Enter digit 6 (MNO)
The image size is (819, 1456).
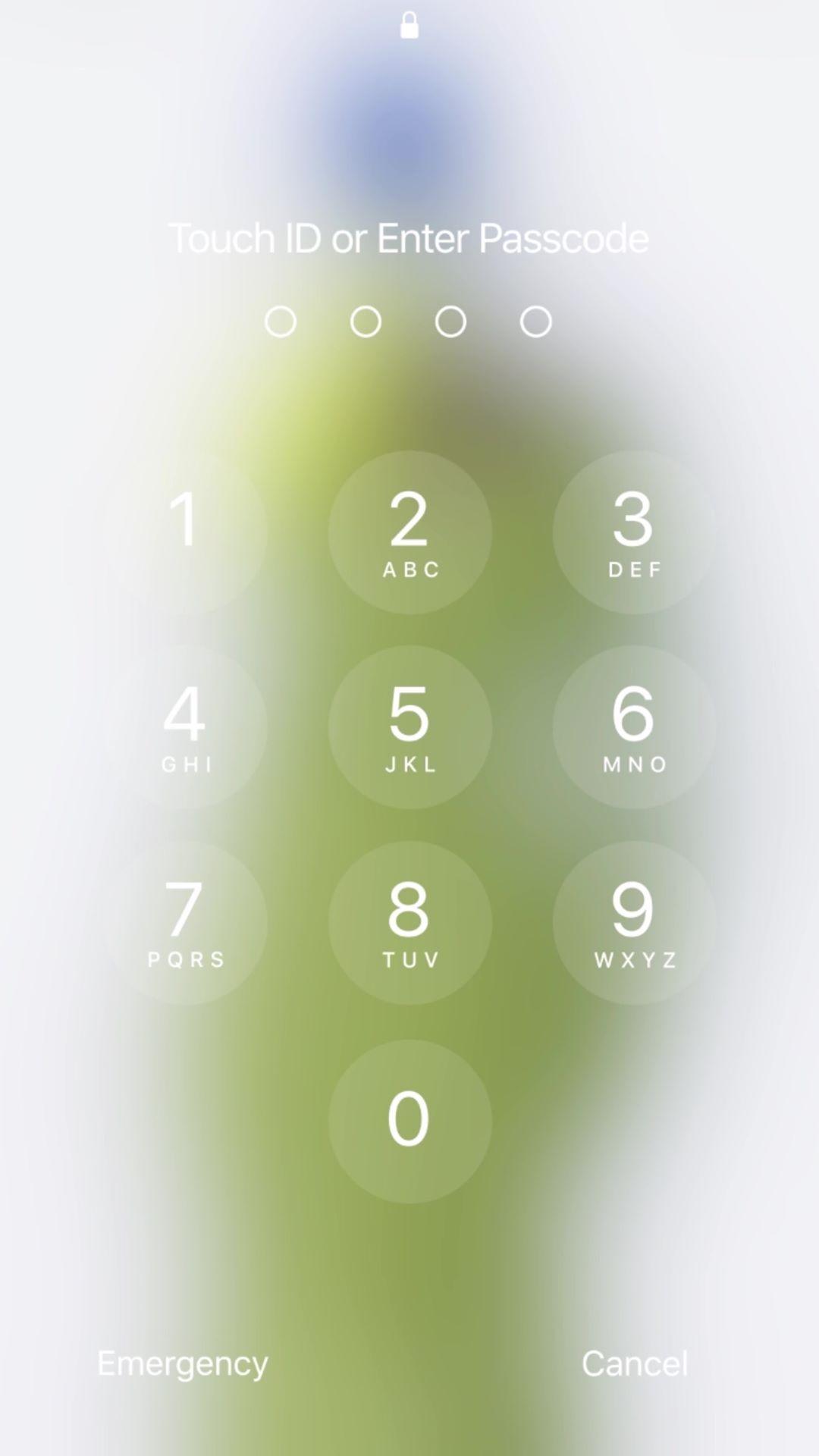634,727
